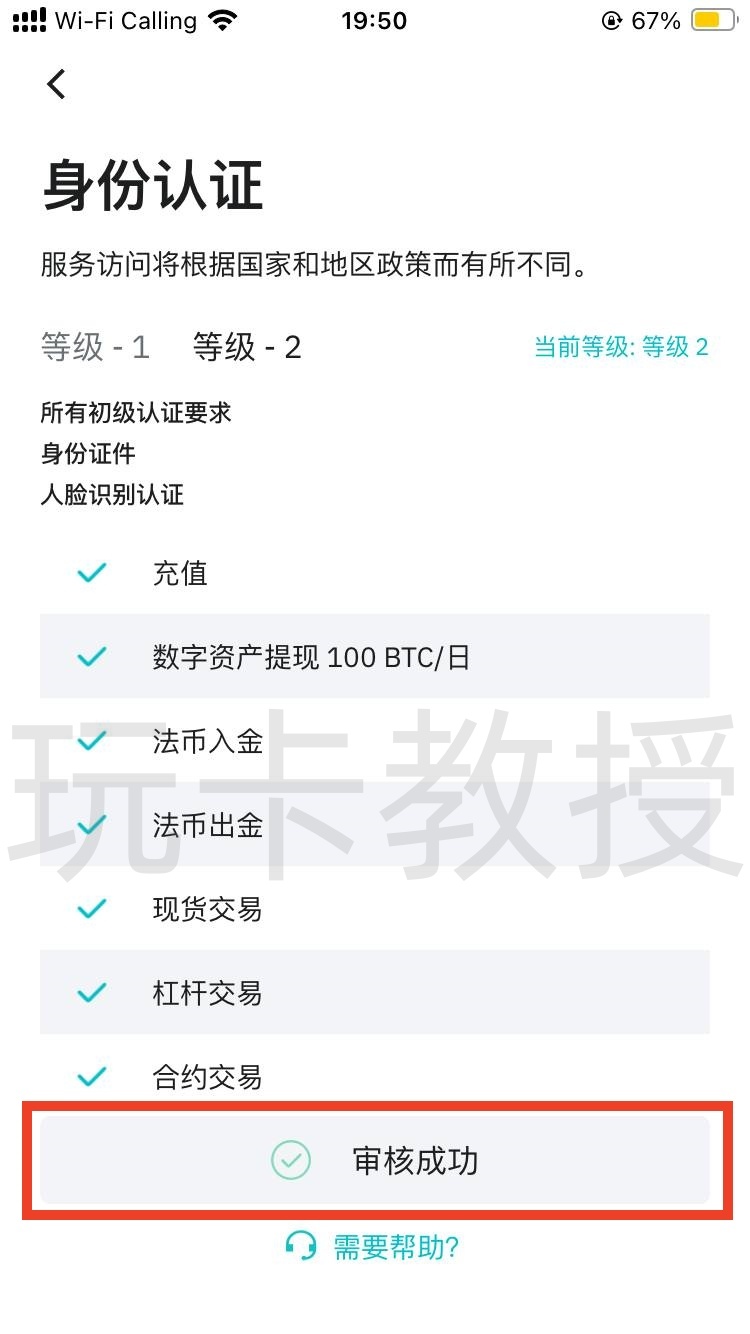750x1334 pixels.
Task: Tap the back chevron at top left
Action: 56,84
